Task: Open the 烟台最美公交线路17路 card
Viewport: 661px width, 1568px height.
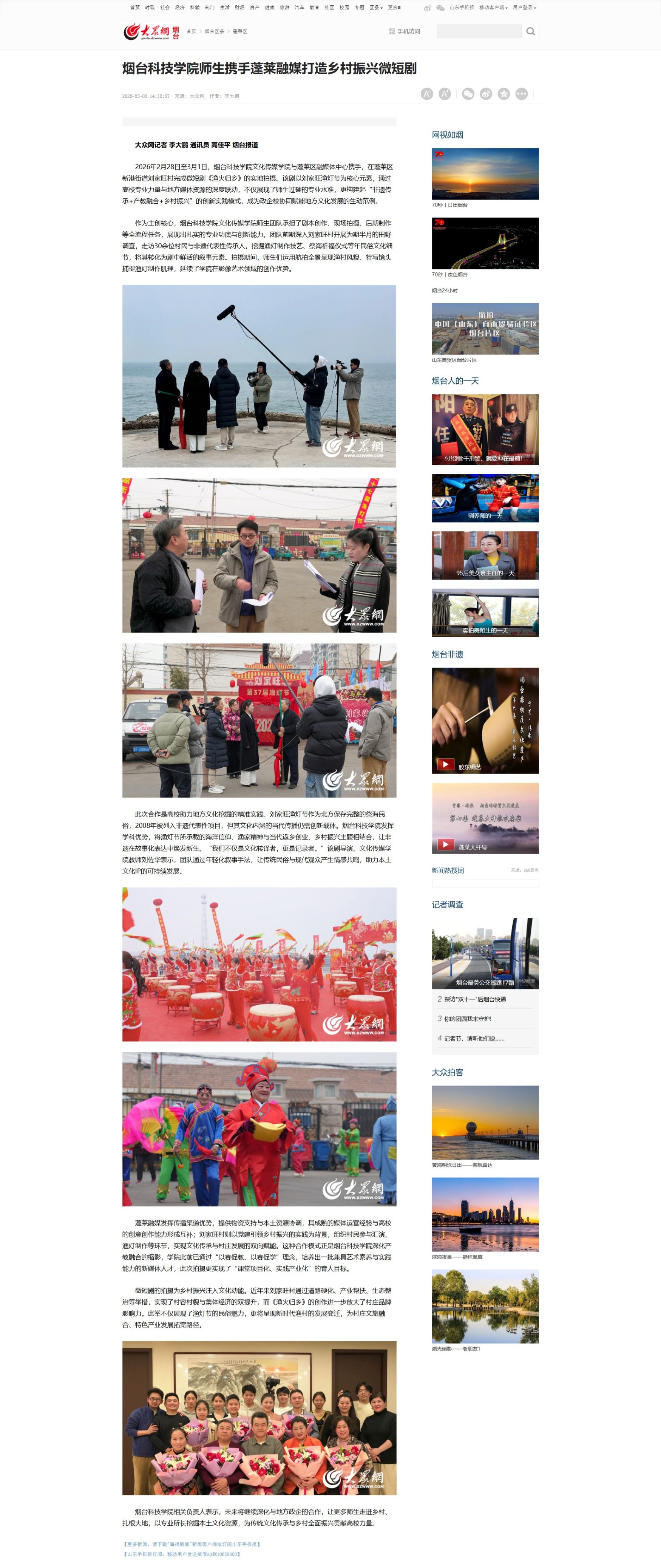Action: [485, 953]
